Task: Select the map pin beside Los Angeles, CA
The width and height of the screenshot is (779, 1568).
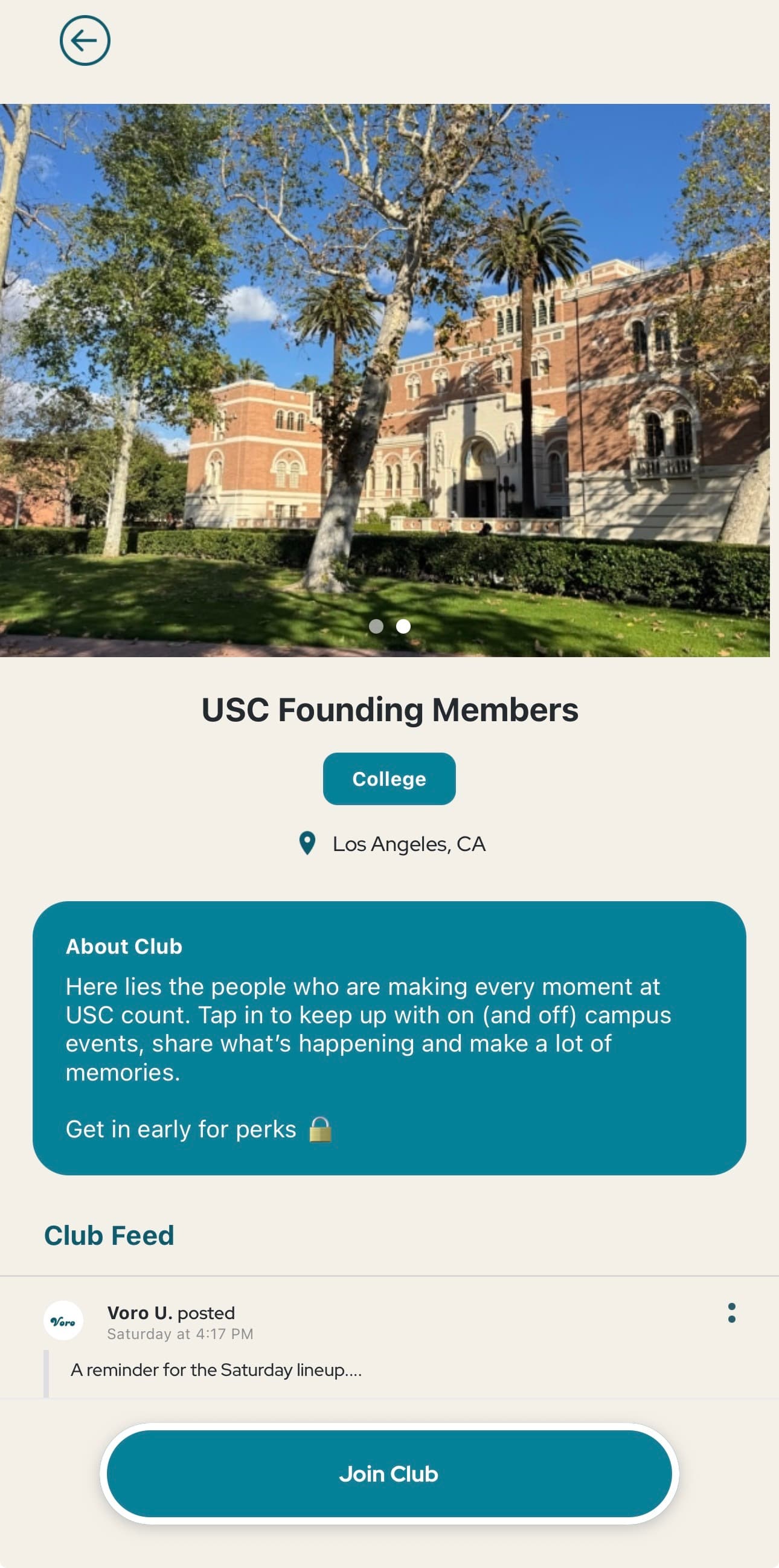Action: (x=307, y=843)
